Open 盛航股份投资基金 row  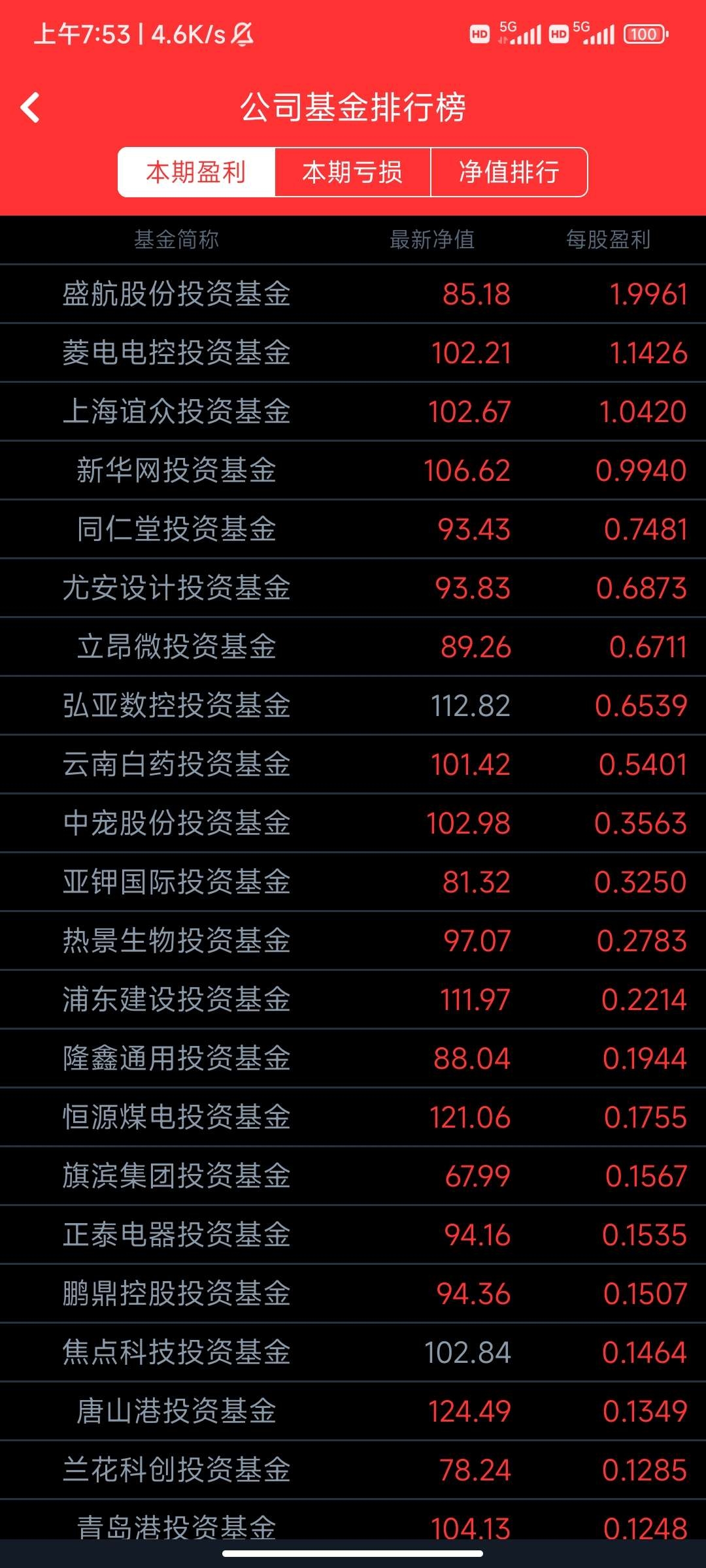coord(353,294)
